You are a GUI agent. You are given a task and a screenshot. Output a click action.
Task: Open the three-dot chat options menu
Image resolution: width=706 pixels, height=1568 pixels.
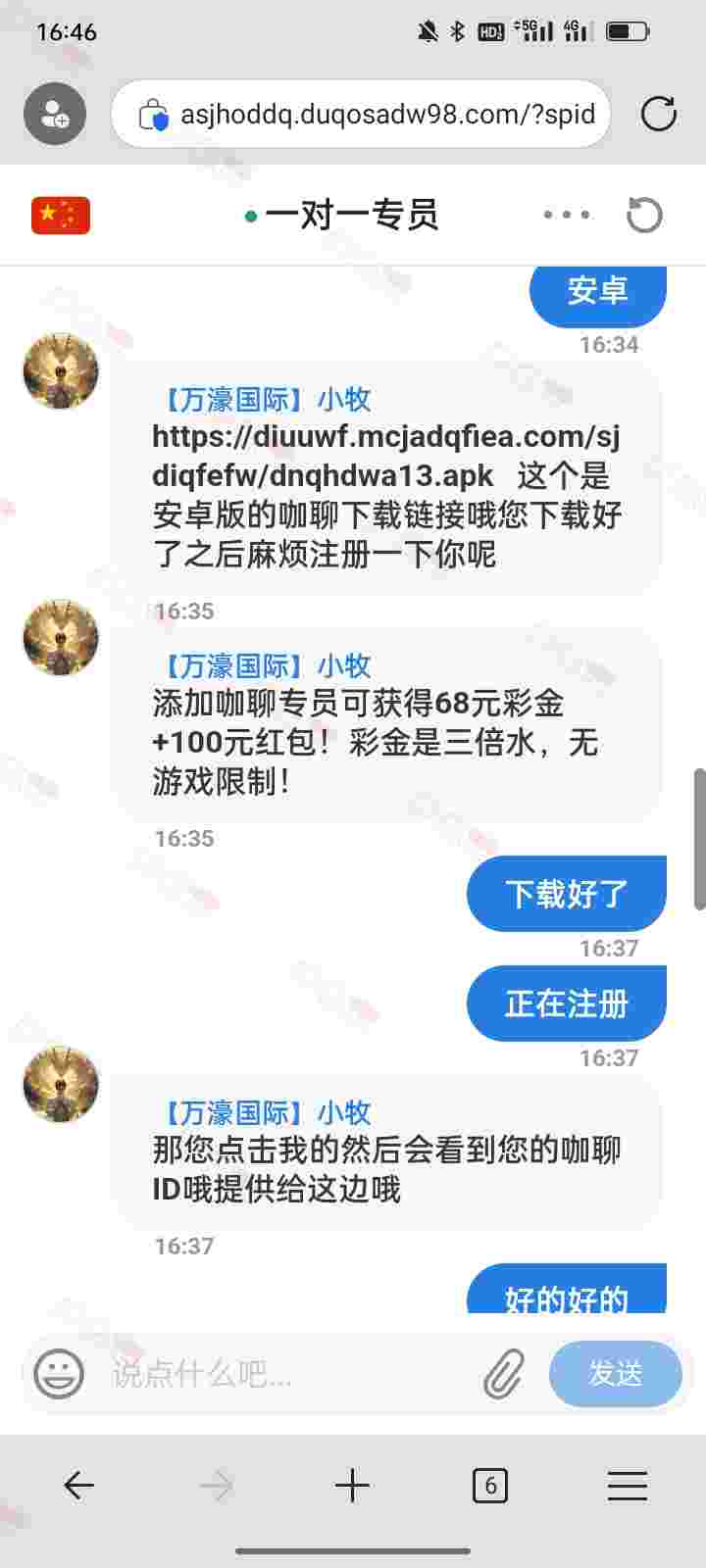(567, 216)
